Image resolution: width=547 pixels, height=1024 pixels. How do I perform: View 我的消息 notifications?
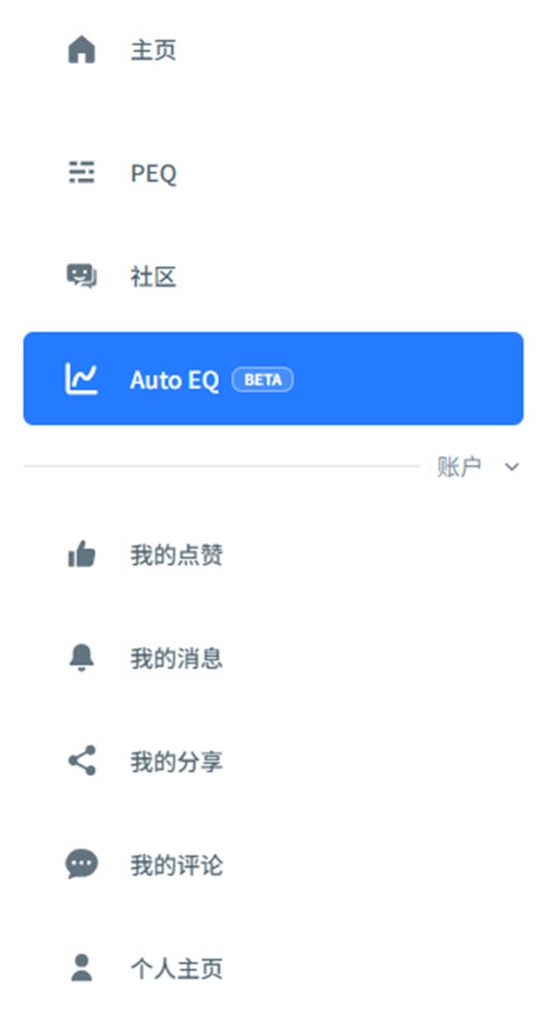pyautogui.click(x=273, y=658)
